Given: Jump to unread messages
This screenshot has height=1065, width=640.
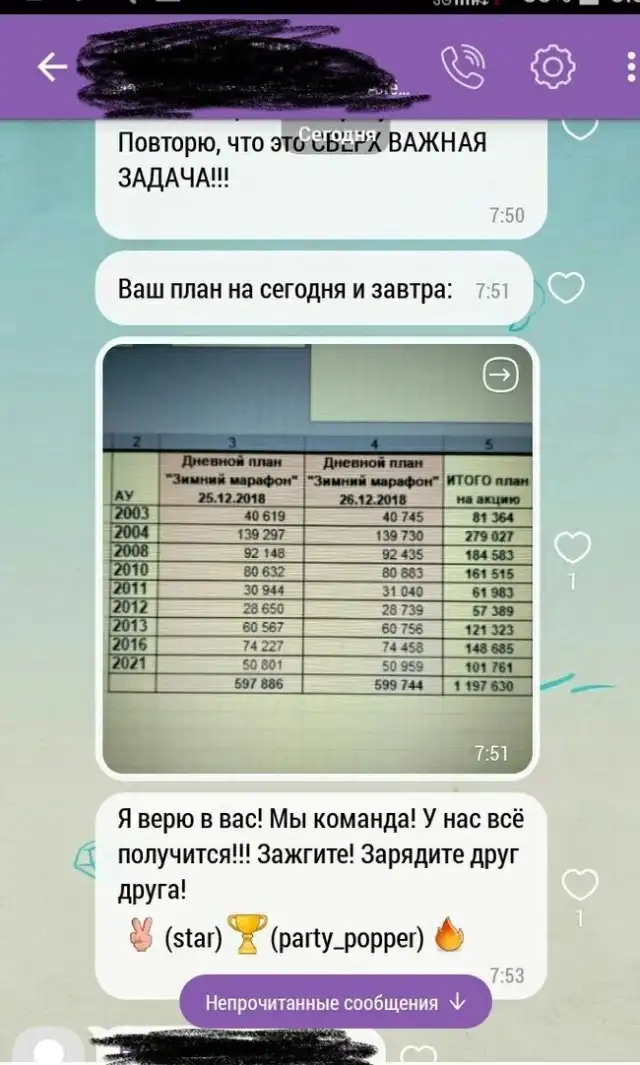Looking at the screenshot, I should pyautogui.click(x=335, y=1002).
